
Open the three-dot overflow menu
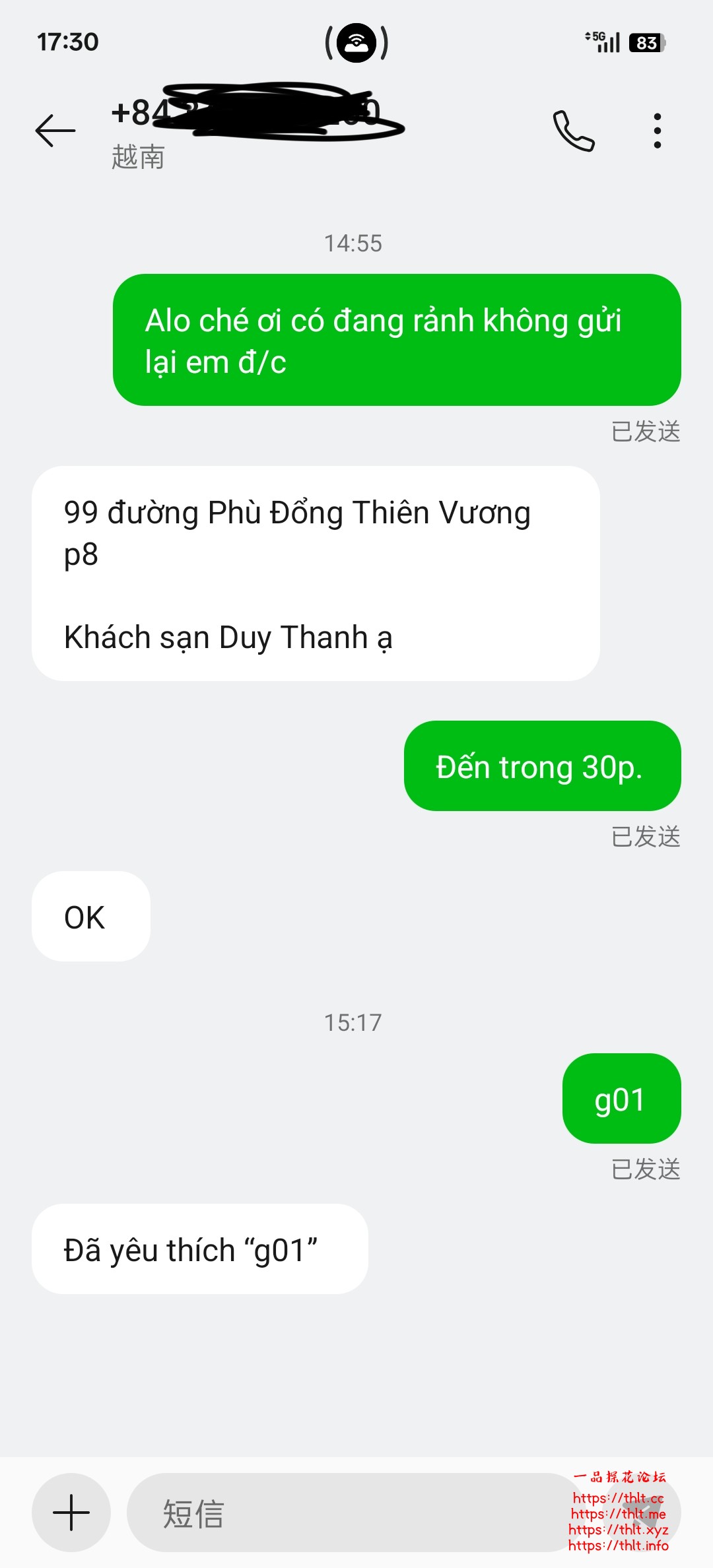point(657,129)
